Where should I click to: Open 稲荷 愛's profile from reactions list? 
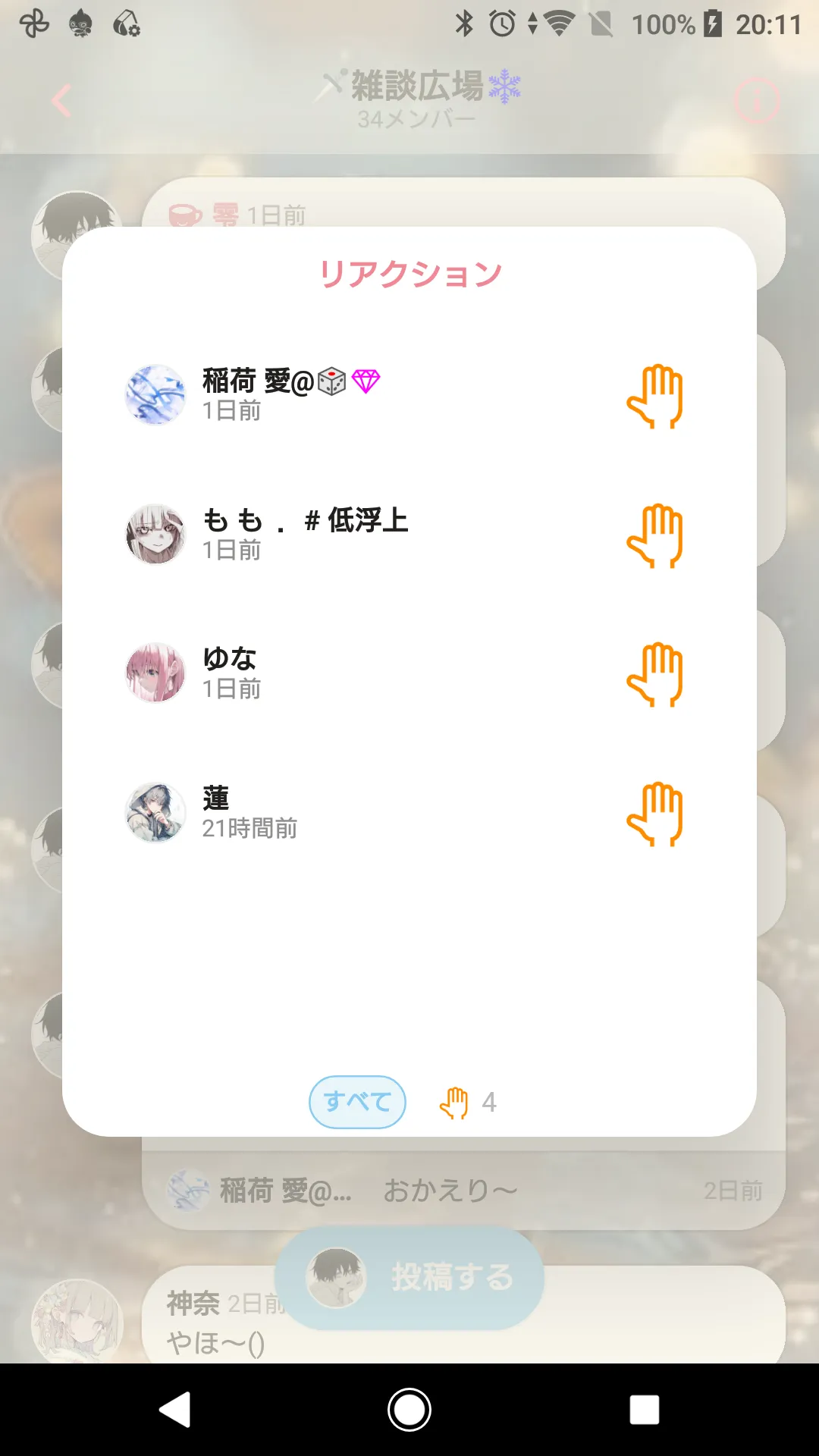(155, 394)
